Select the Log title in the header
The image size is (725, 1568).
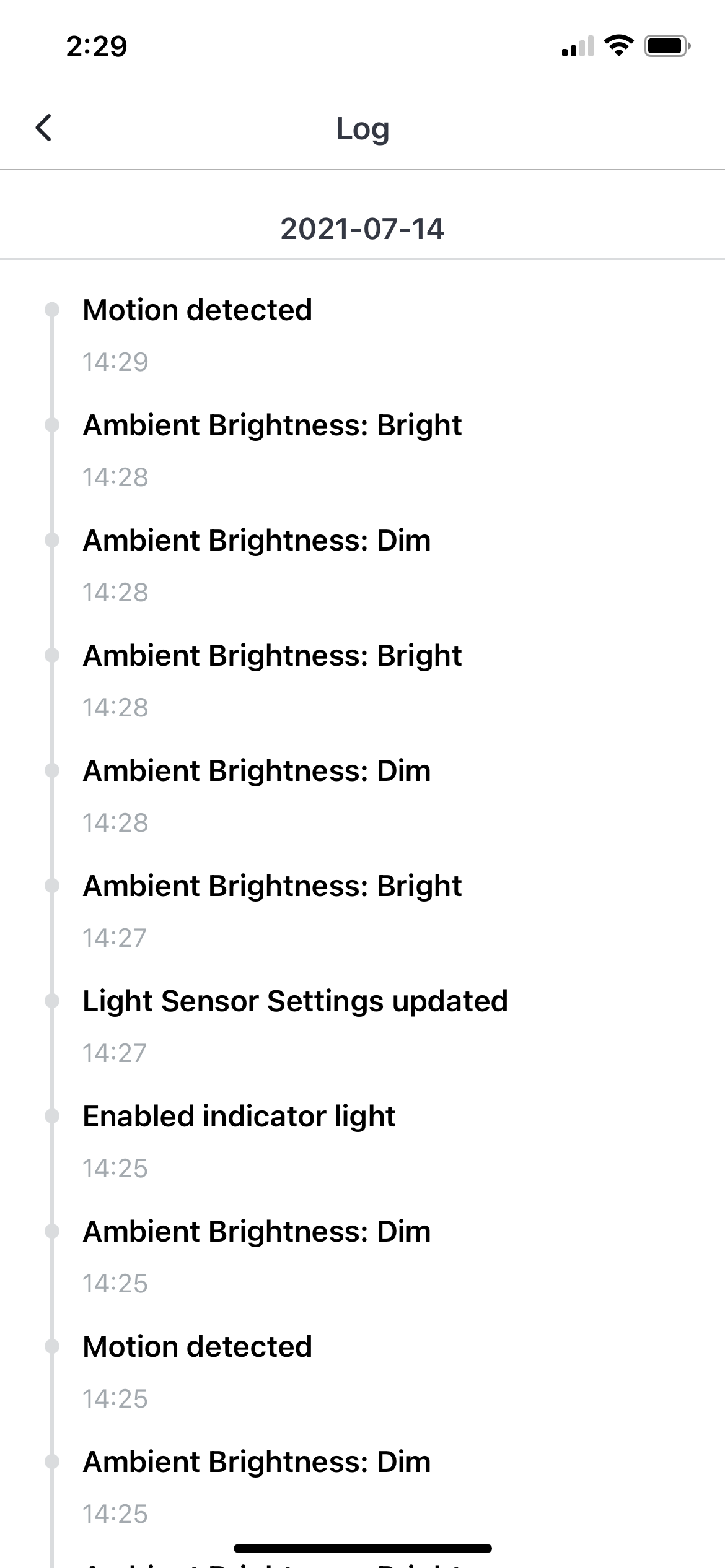click(x=362, y=129)
